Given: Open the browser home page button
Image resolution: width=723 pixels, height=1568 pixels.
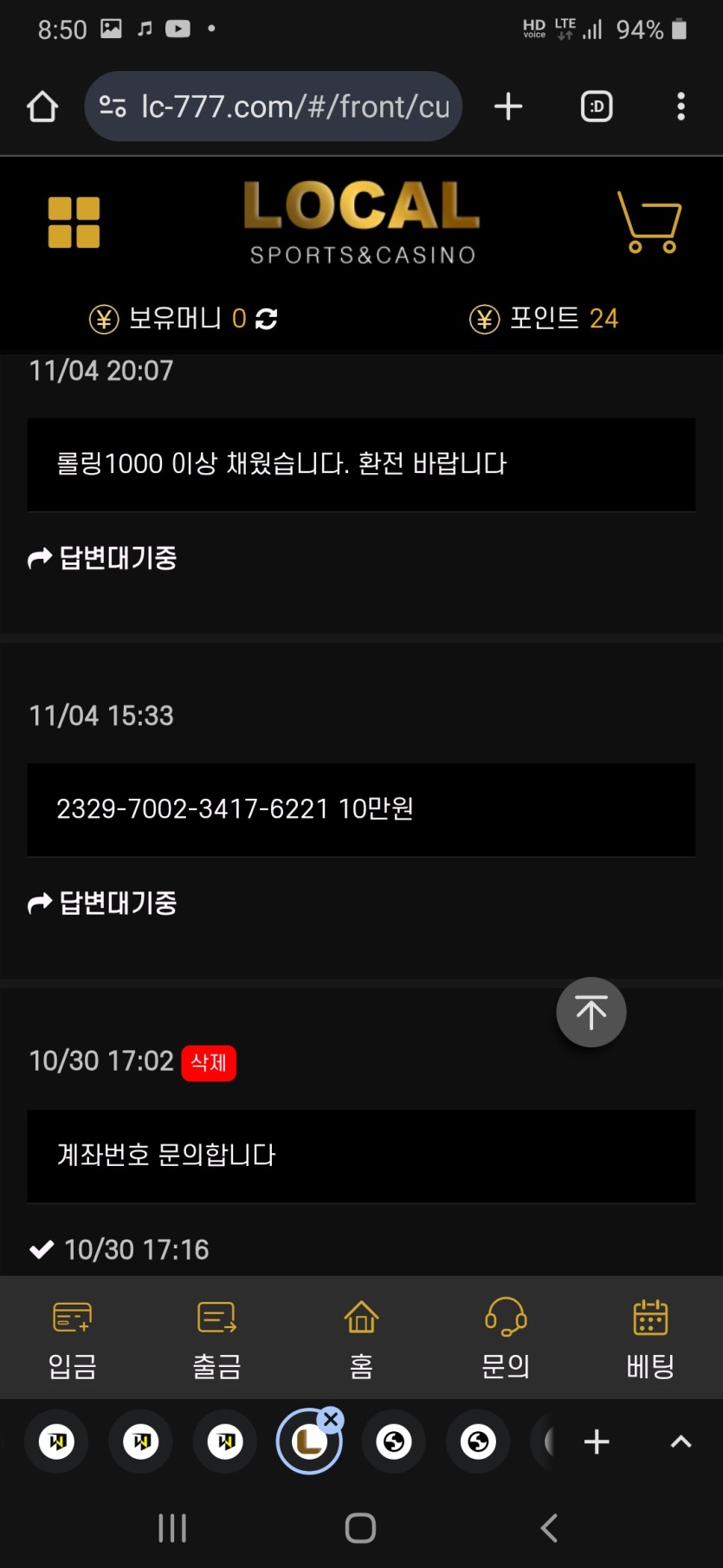Looking at the screenshot, I should point(42,107).
